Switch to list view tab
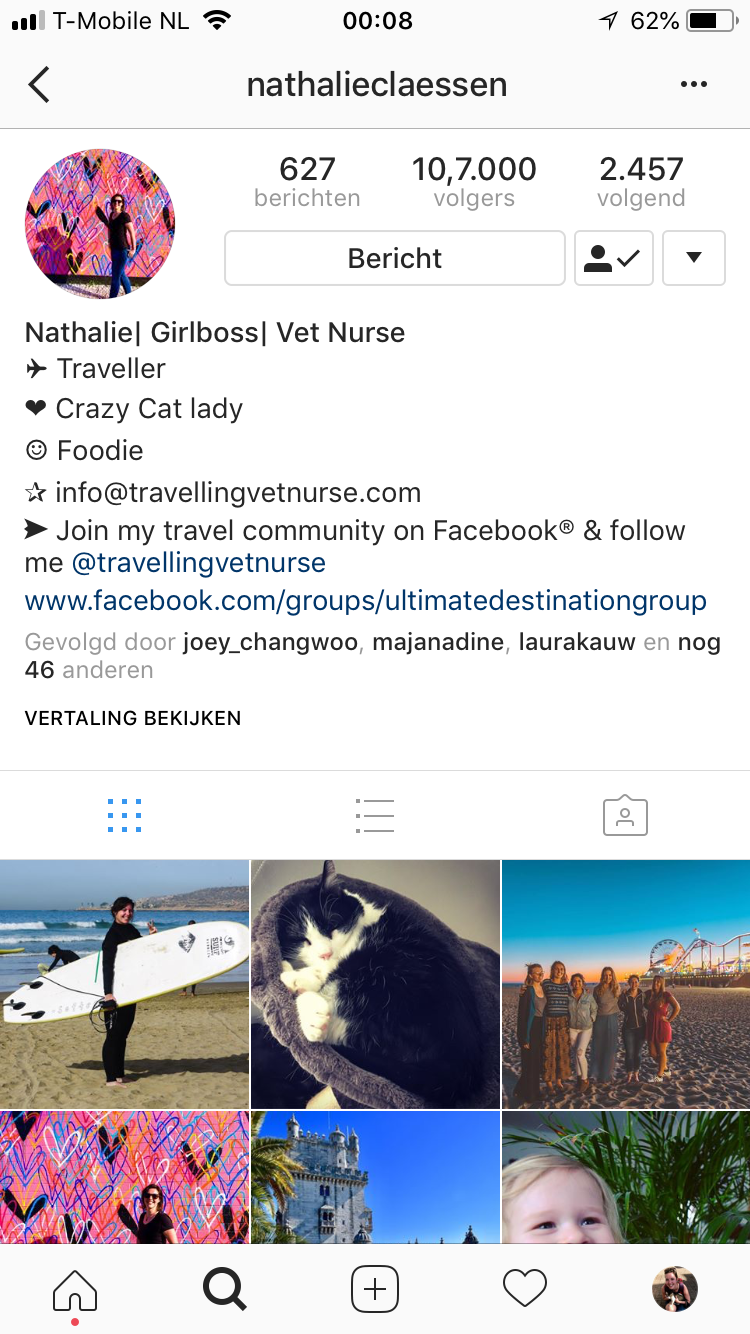The image size is (750, 1334). pos(375,816)
